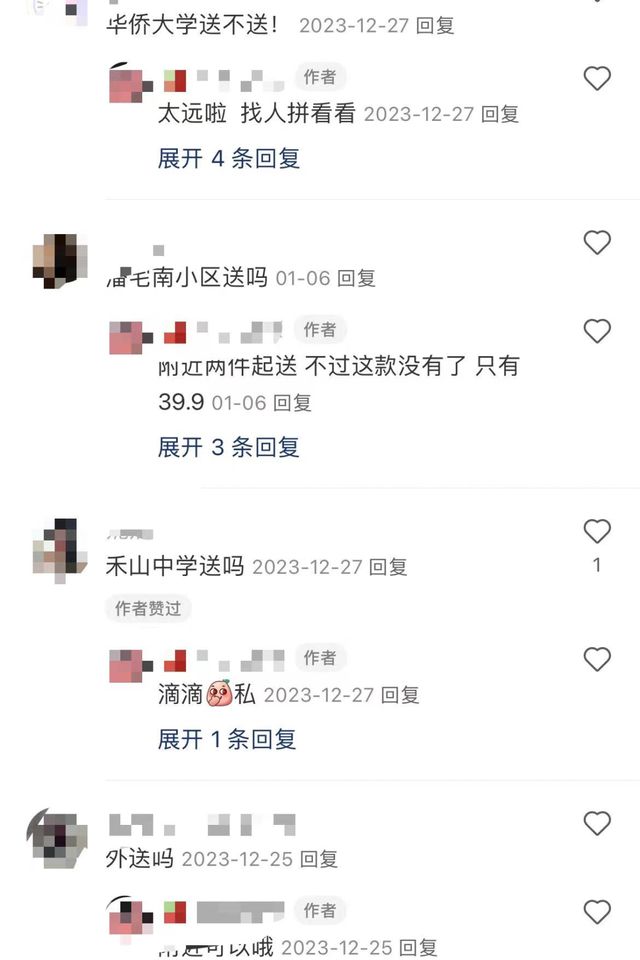Reply to the author's '太远啦 找人拼看看' comment
The width and height of the screenshot is (640, 960).
click(500, 114)
